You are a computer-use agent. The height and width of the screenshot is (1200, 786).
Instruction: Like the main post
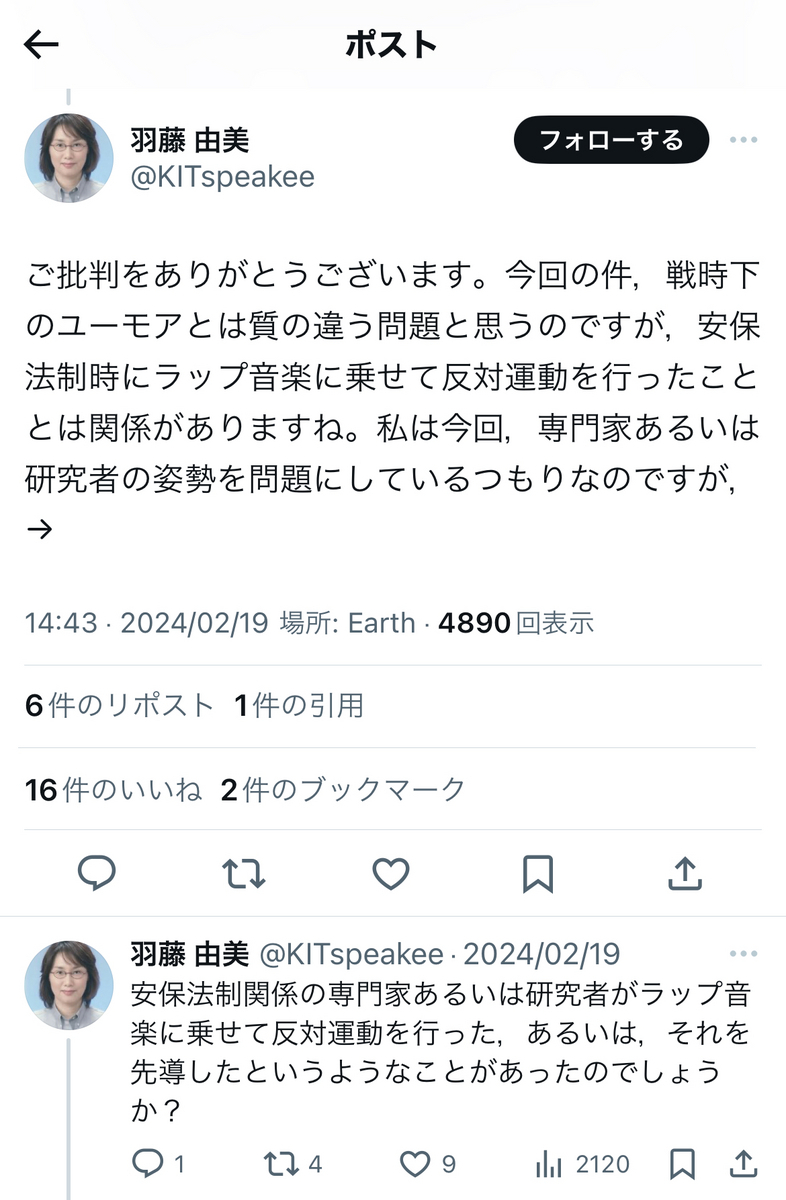[390, 874]
